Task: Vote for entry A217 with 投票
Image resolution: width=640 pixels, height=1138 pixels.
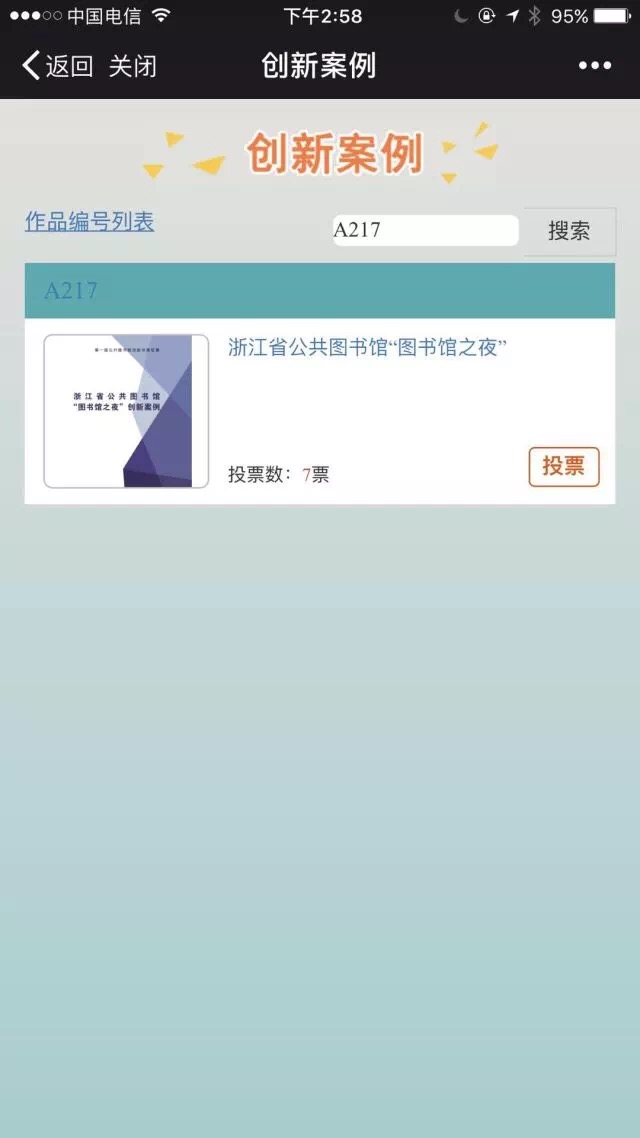Action: (563, 466)
